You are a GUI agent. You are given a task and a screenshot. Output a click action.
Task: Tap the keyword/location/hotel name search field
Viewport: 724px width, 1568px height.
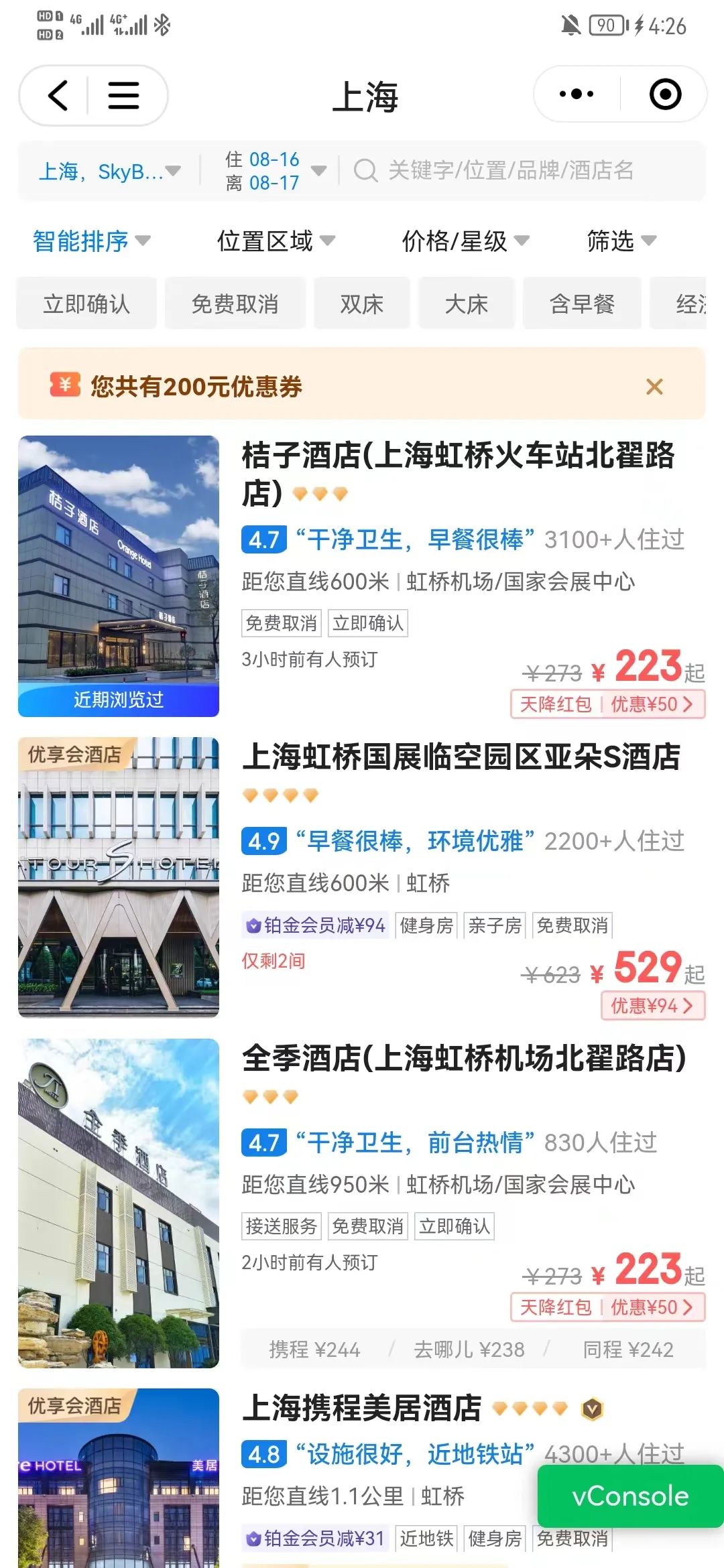click(509, 171)
